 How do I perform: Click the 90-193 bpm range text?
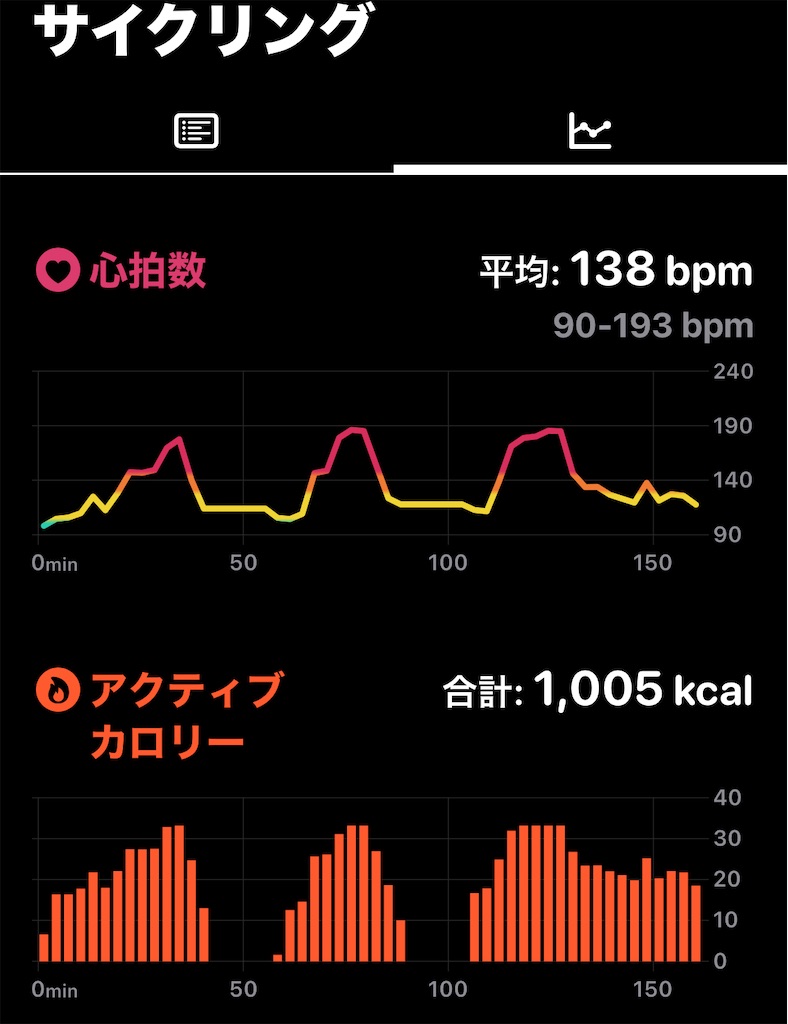tap(652, 326)
